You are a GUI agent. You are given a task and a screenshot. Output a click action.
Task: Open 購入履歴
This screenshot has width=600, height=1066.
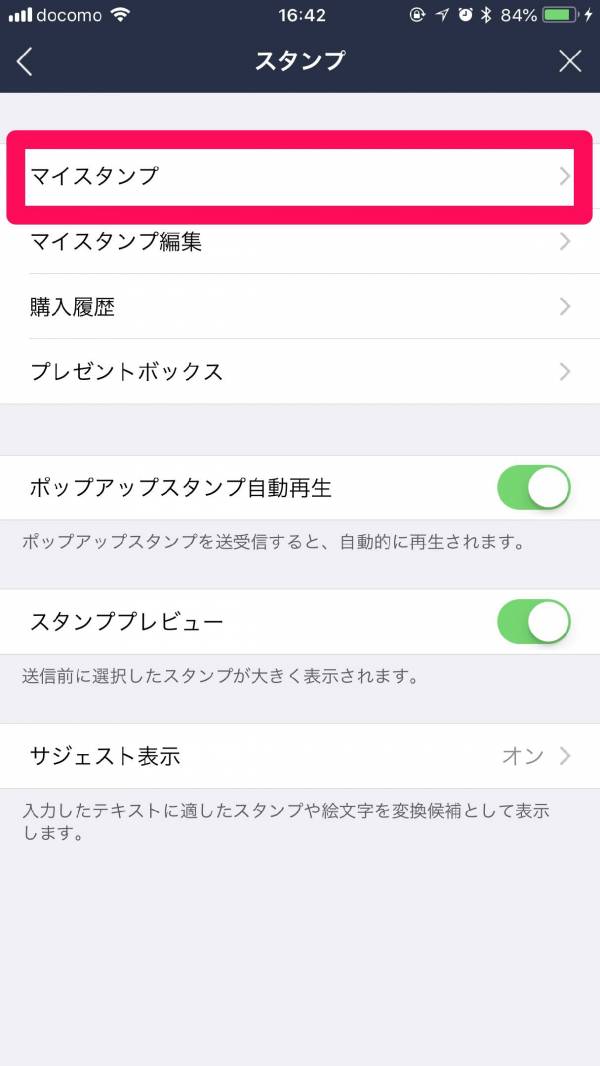click(300, 307)
